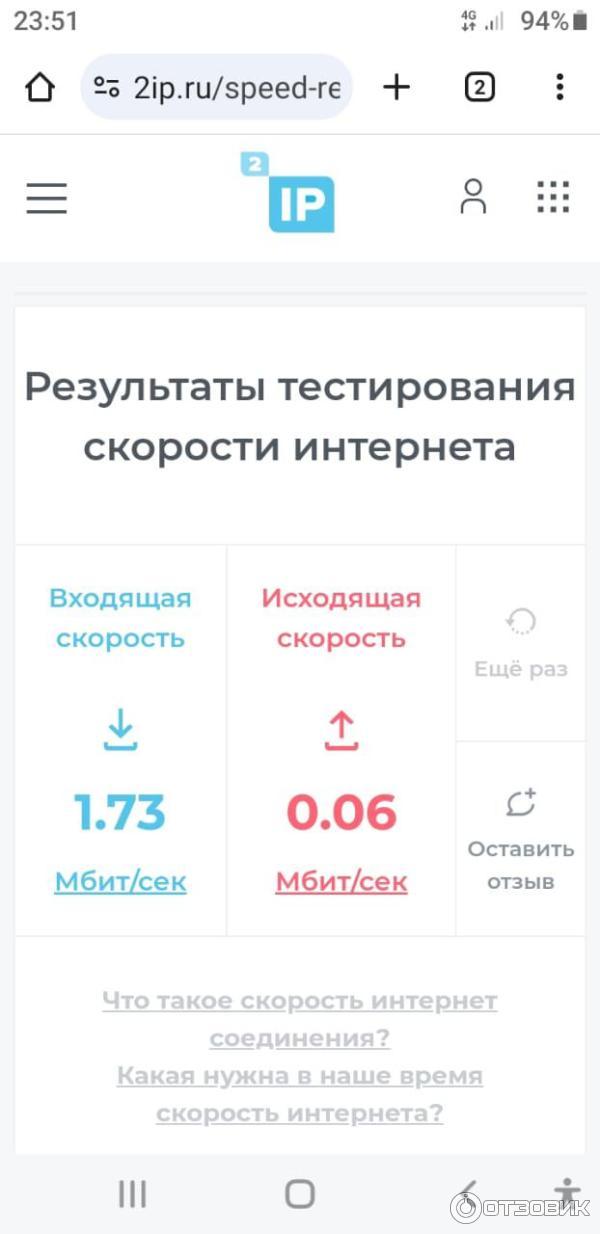Viewport: 600px width, 1234px height.
Task: Tap Оставить отзыв to leave a review
Action: [x=520, y=840]
